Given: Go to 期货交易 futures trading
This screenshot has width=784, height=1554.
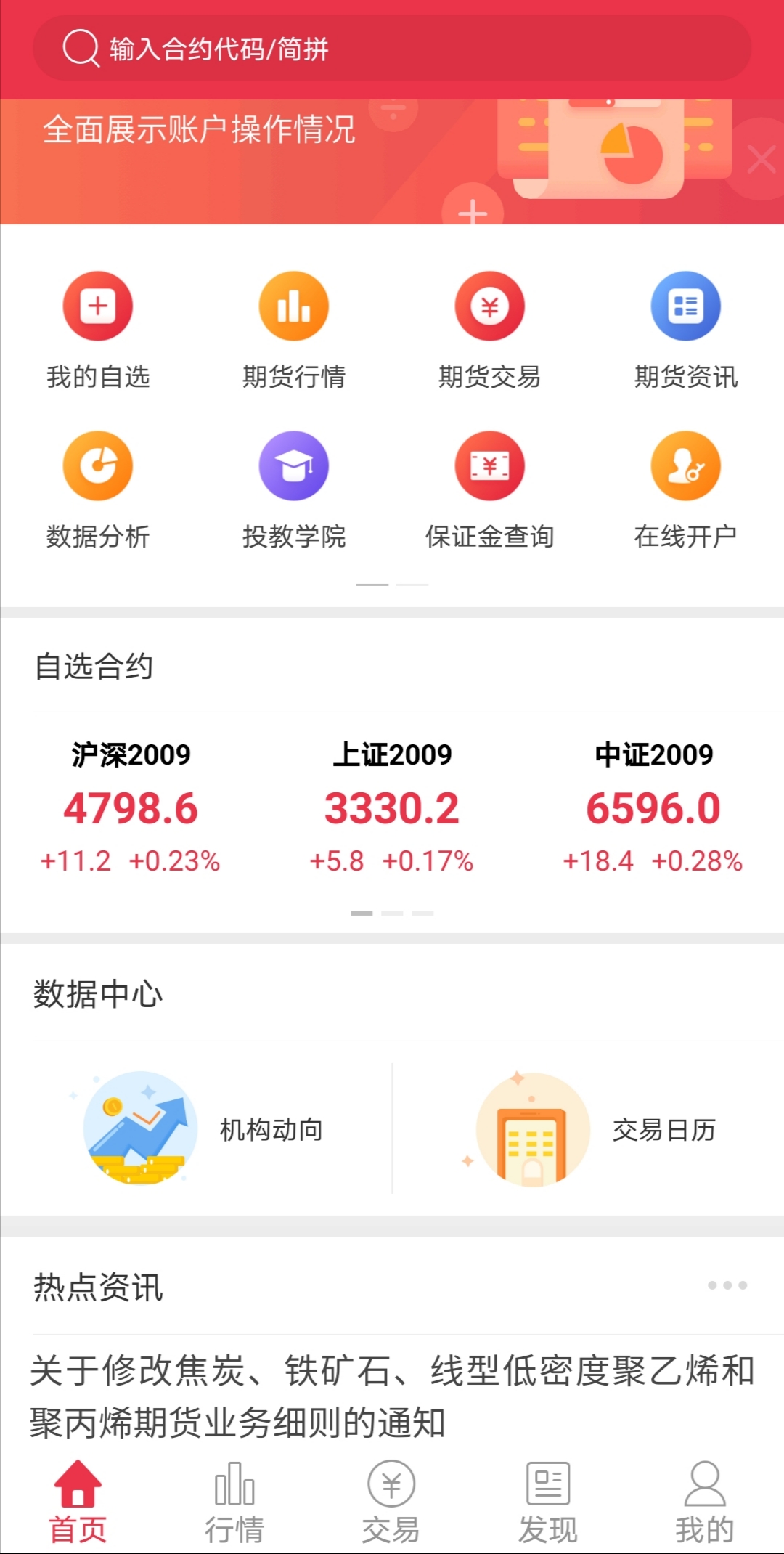Looking at the screenshot, I should pyautogui.click(x=490, y=328).
